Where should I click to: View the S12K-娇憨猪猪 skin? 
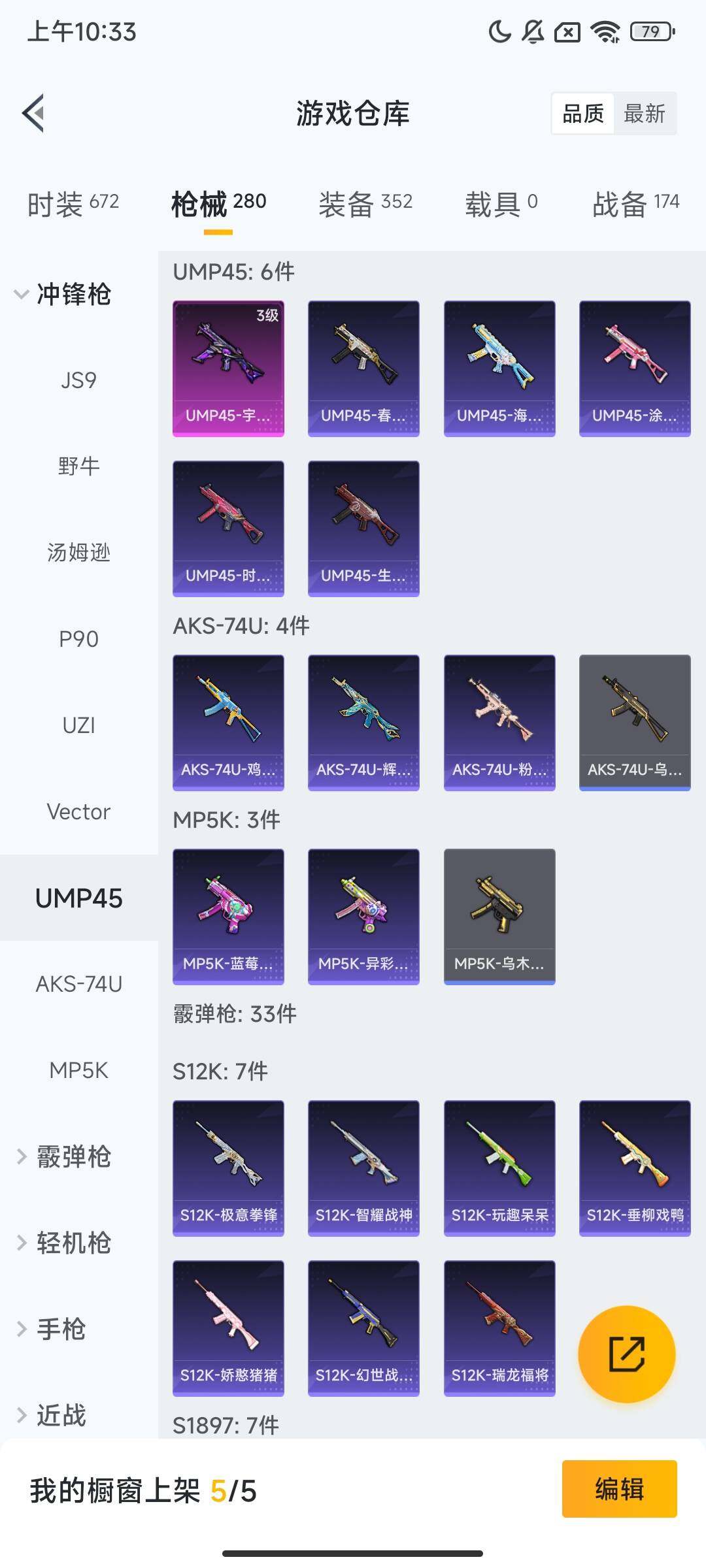click(x=228, y=1328)
